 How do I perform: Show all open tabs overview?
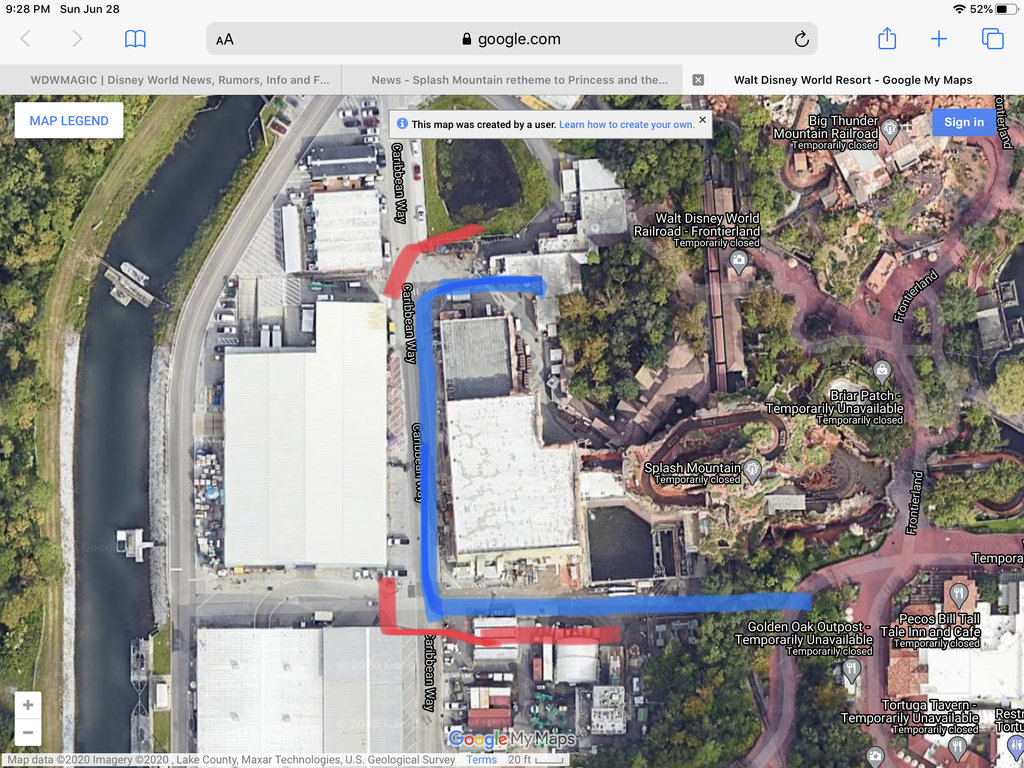click(x=992, y=39)
